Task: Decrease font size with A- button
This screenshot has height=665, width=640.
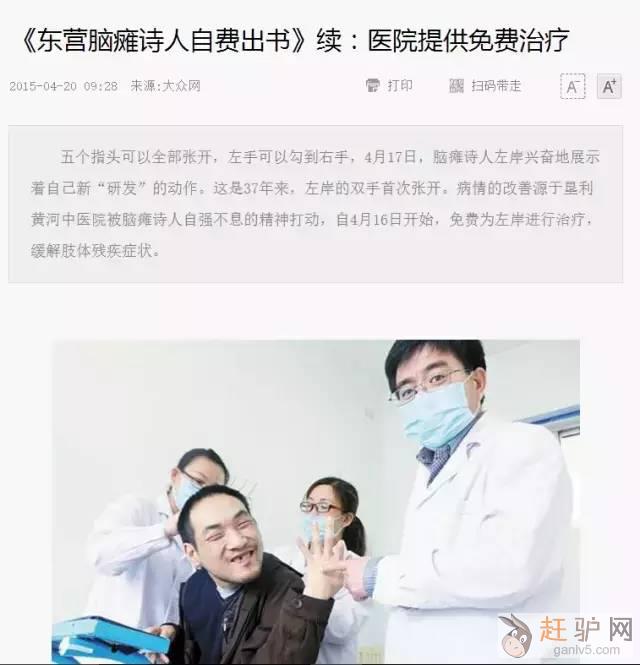Action: click(572, 87)
